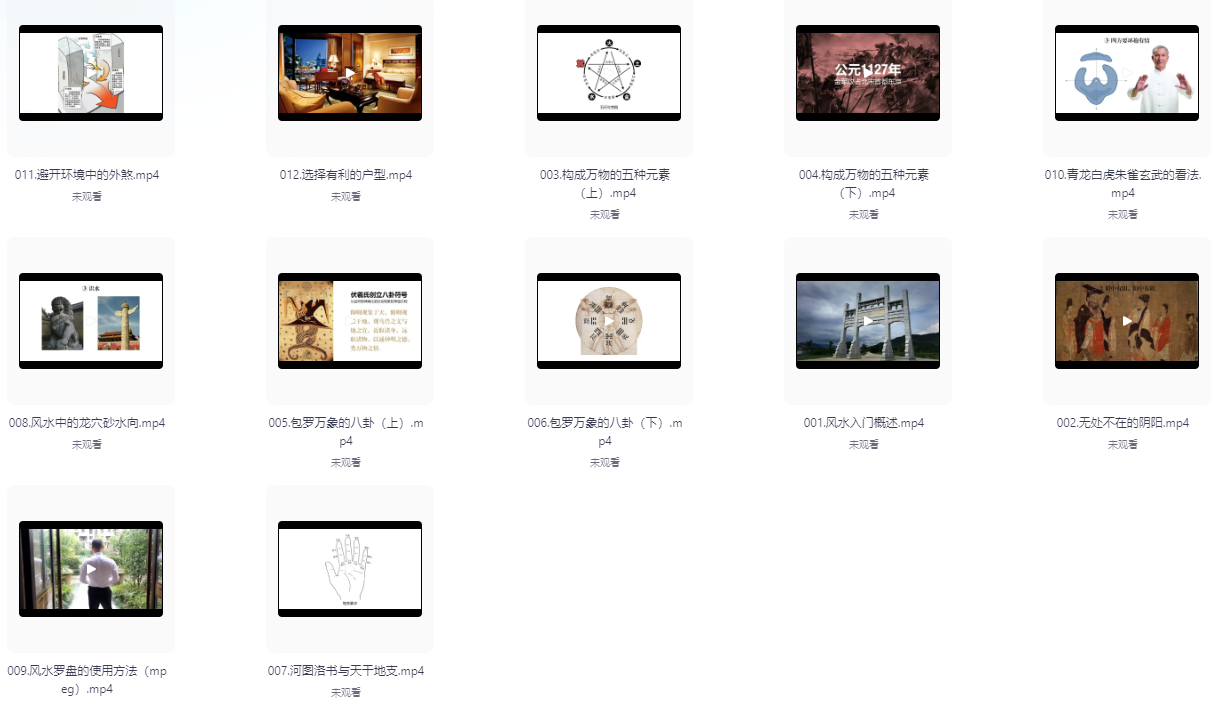Play video 002.无处不在的阴阳.mp4

pos(1126,321)
